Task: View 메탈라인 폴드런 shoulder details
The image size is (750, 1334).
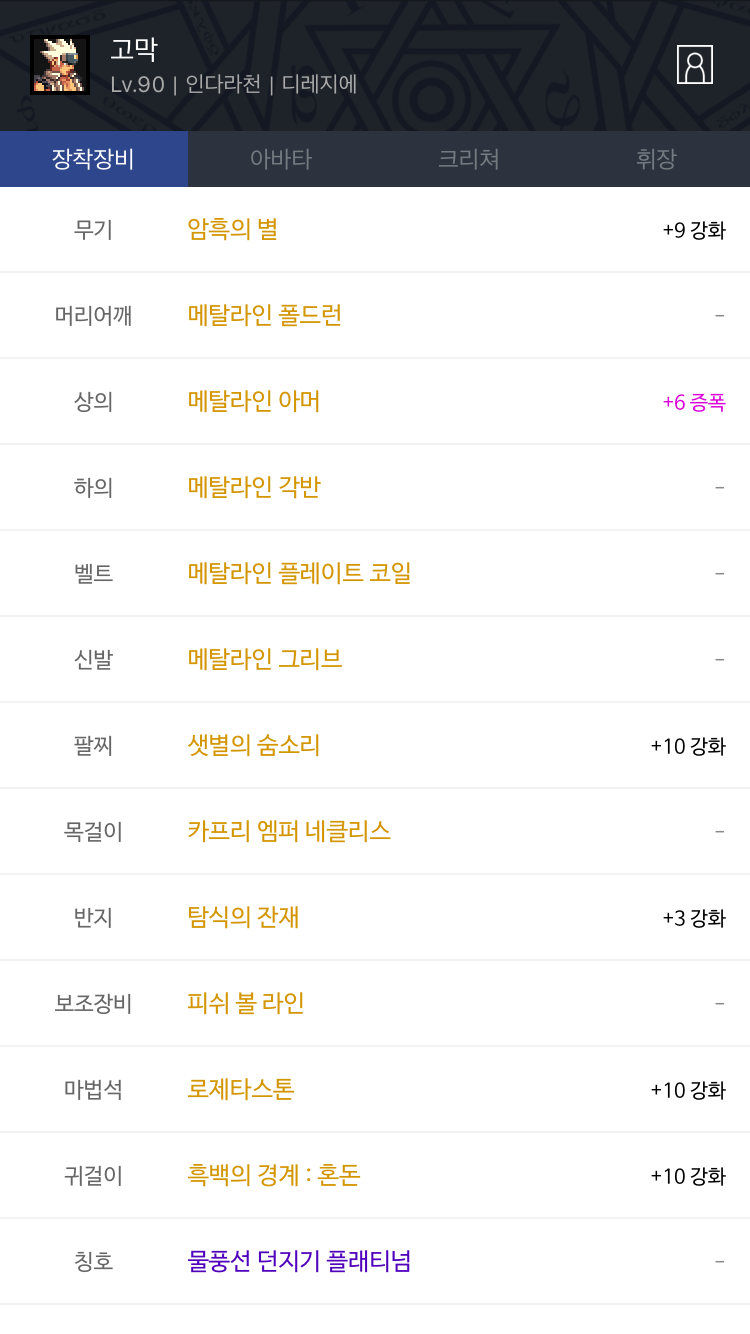Action: (265, 316)
